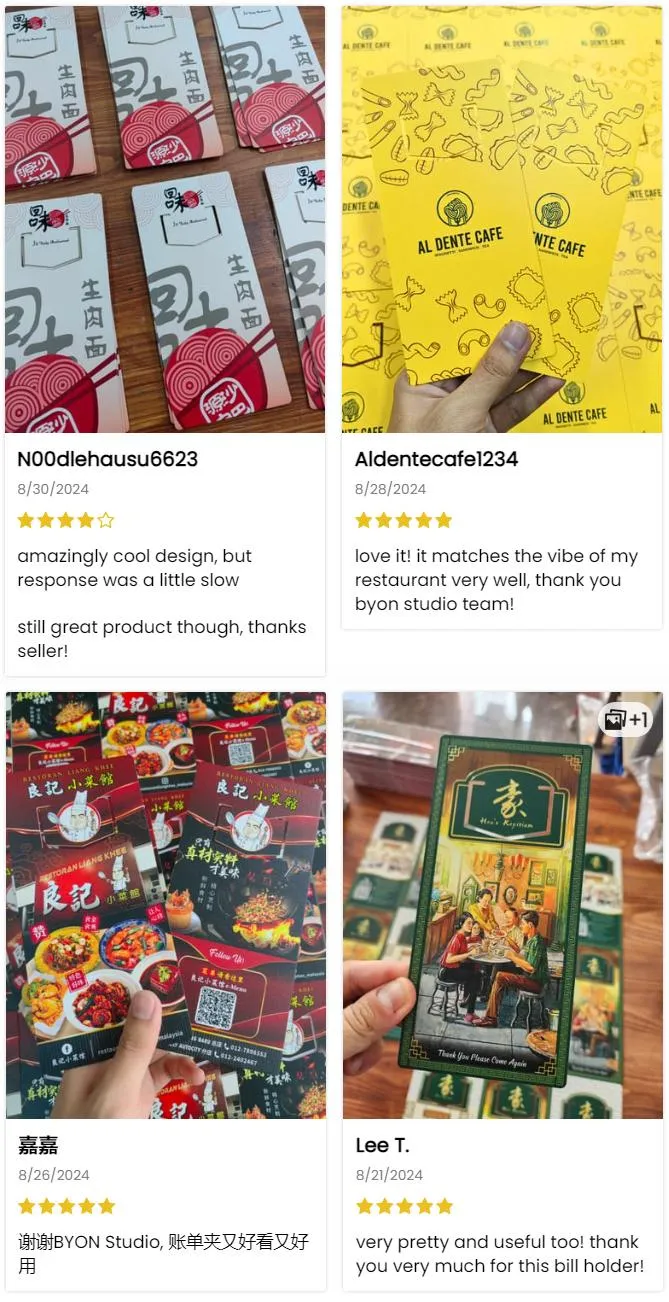Open N00dlehausu6623's review photo
Screen dimensions: 669x1302
pyautogui.click(x=165, y=219)
